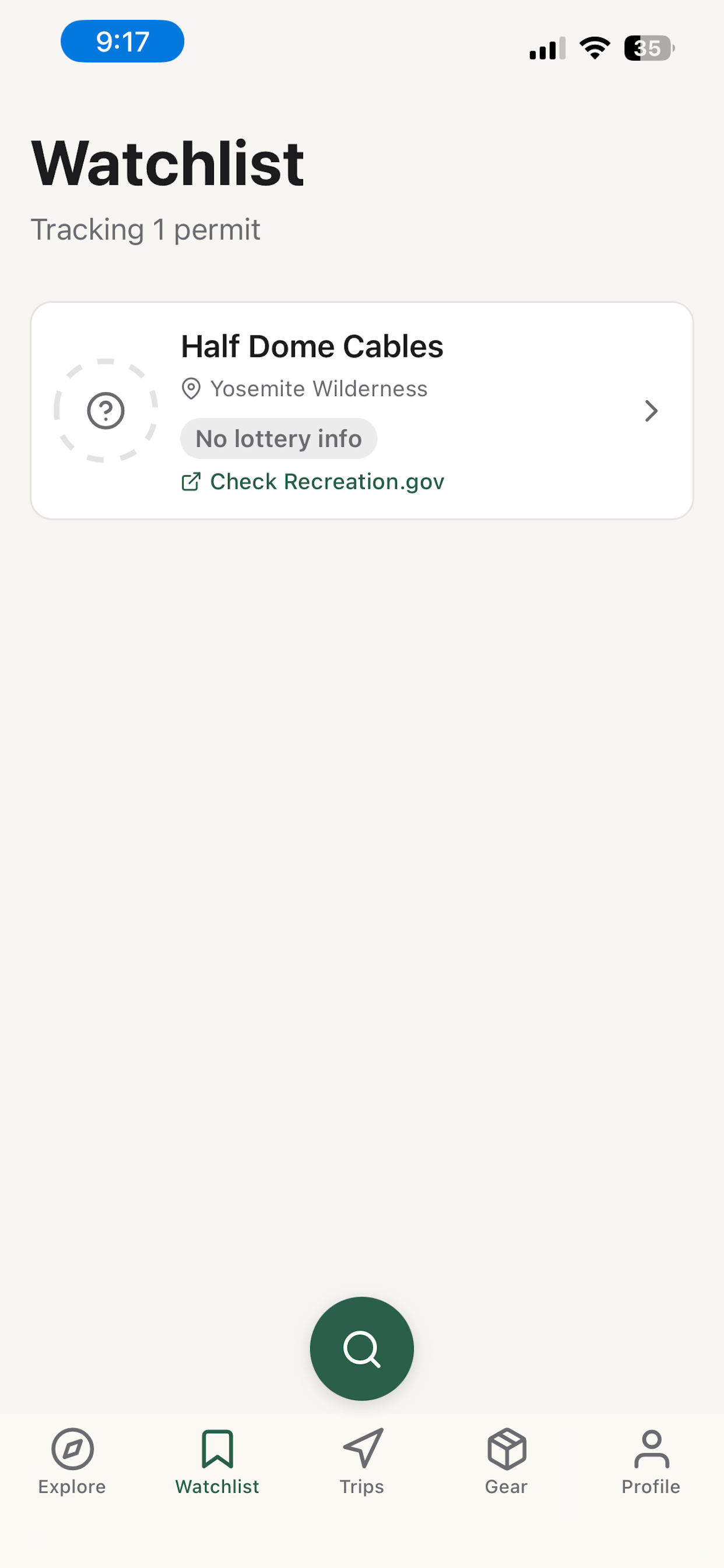Image resolution: width=724 pixels, height=1568 pixels.
Task: Switch to the Explore tab
Action: 72,1461
